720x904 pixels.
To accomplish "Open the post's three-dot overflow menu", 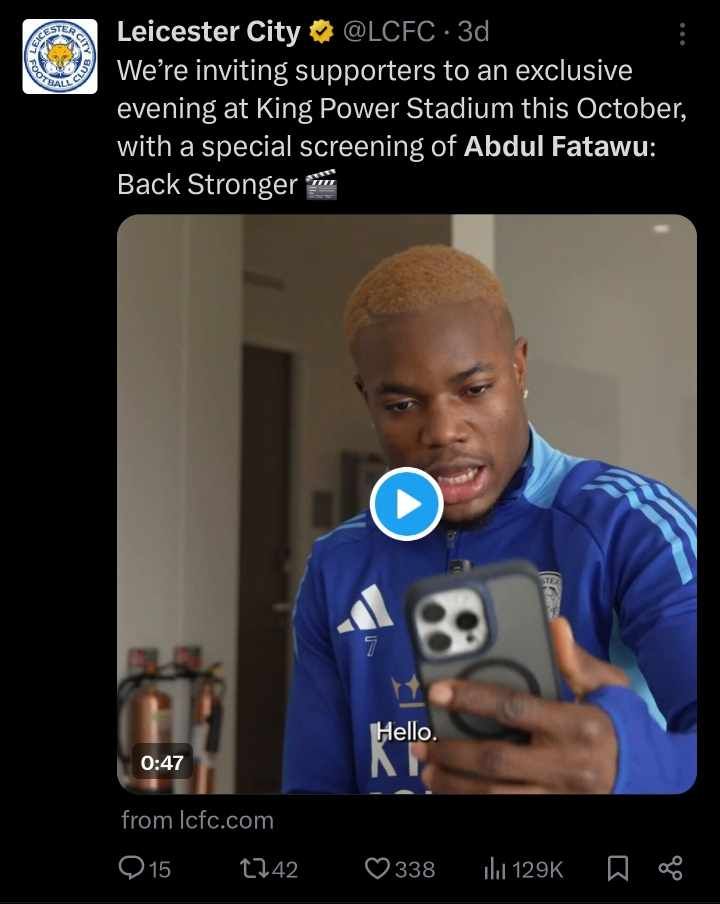I will pyautogui.click(x=683, y=35).
